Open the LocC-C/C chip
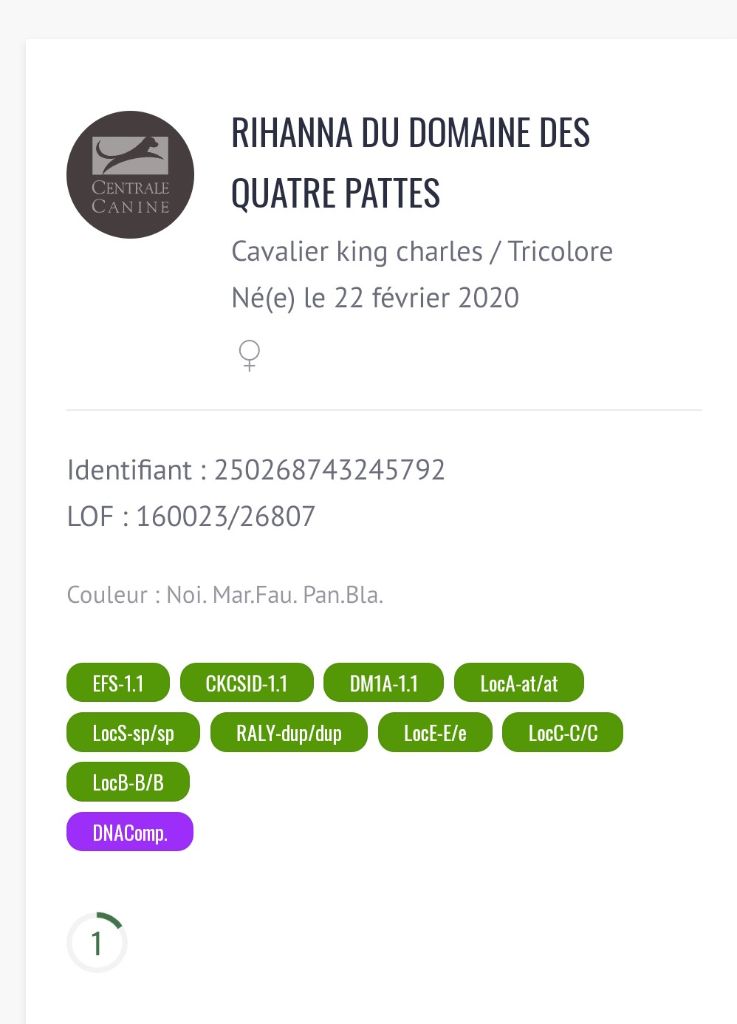737x1024 pixels. (x=562, y=733)
